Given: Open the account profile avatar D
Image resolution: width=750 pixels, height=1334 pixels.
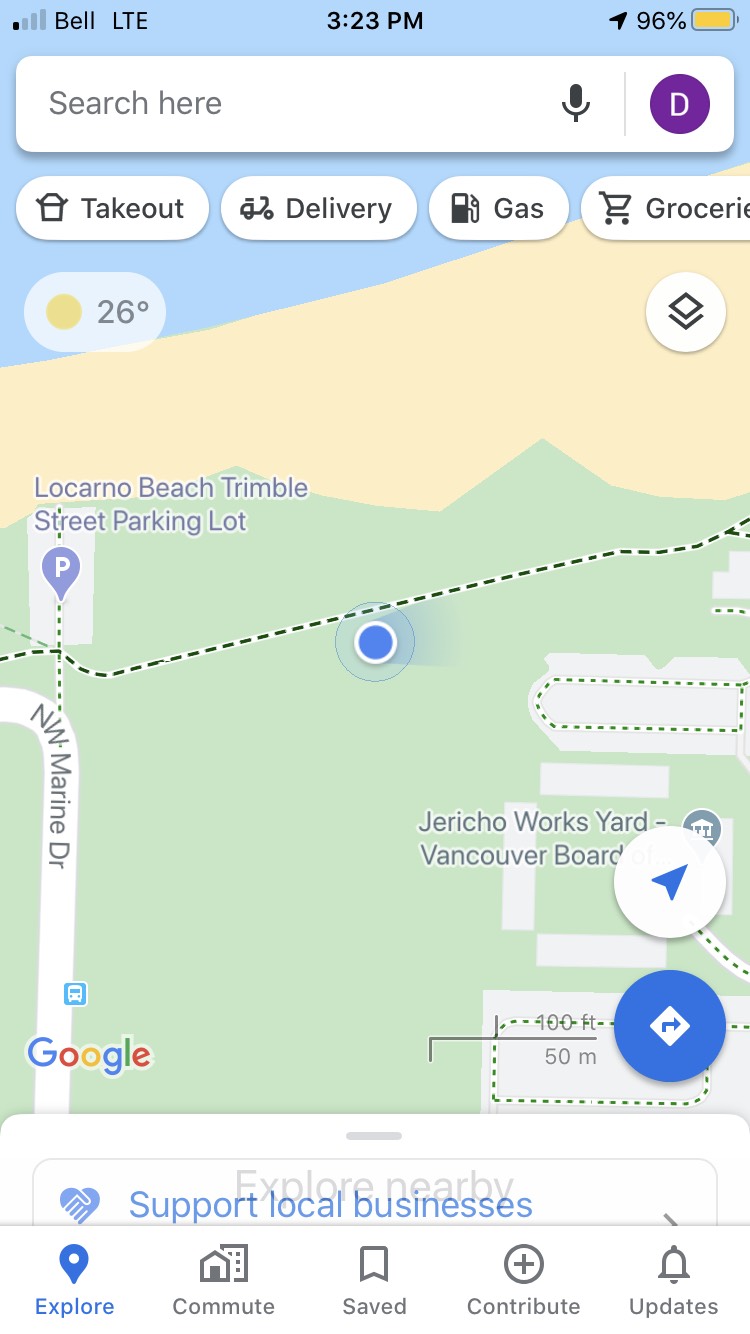Looking at the screenshot, I should [680, 104].
